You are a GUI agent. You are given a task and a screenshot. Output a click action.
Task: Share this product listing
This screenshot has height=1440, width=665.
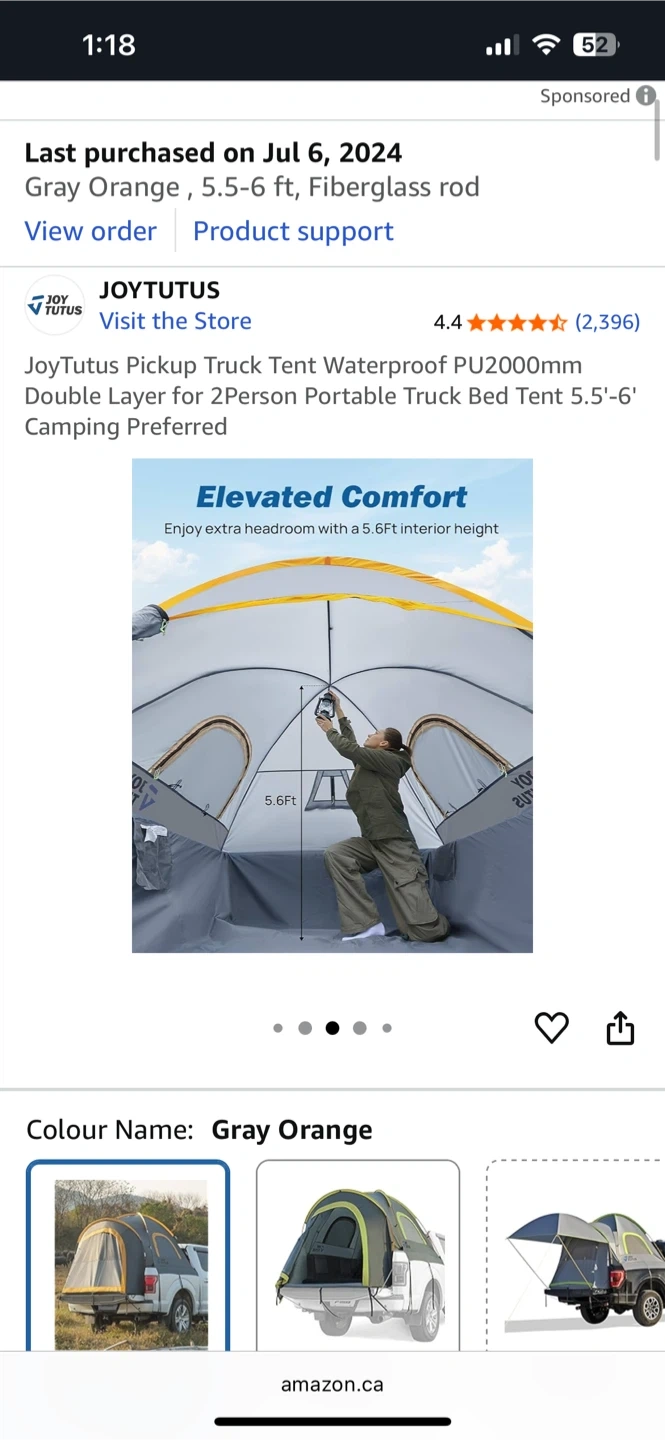[x=620, y=1027]
